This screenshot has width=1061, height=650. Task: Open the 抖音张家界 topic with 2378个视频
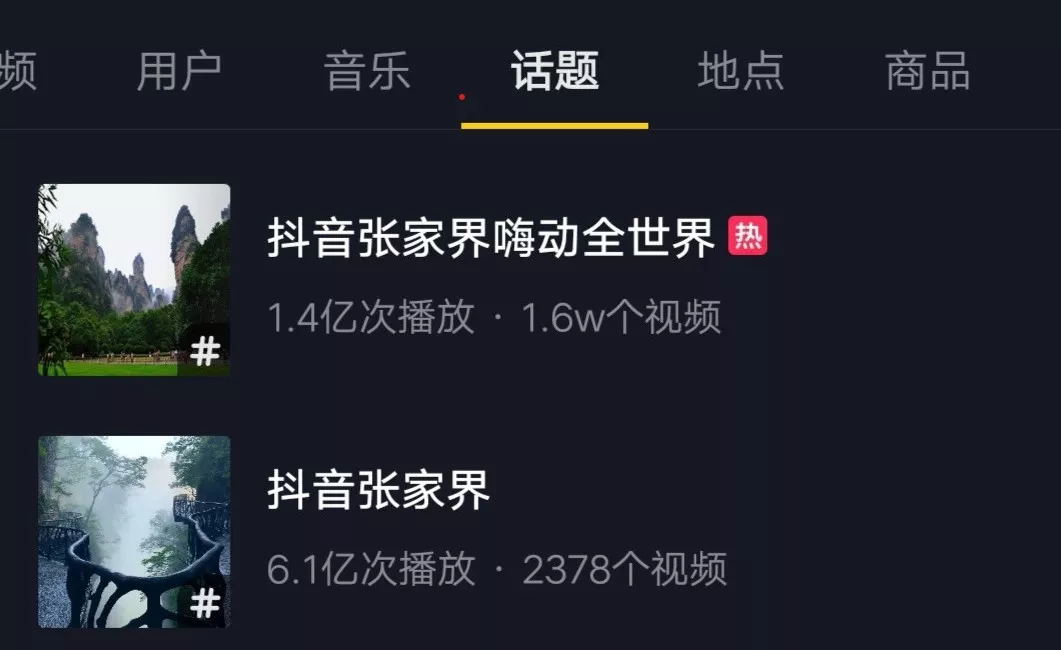tap(379, 491)
